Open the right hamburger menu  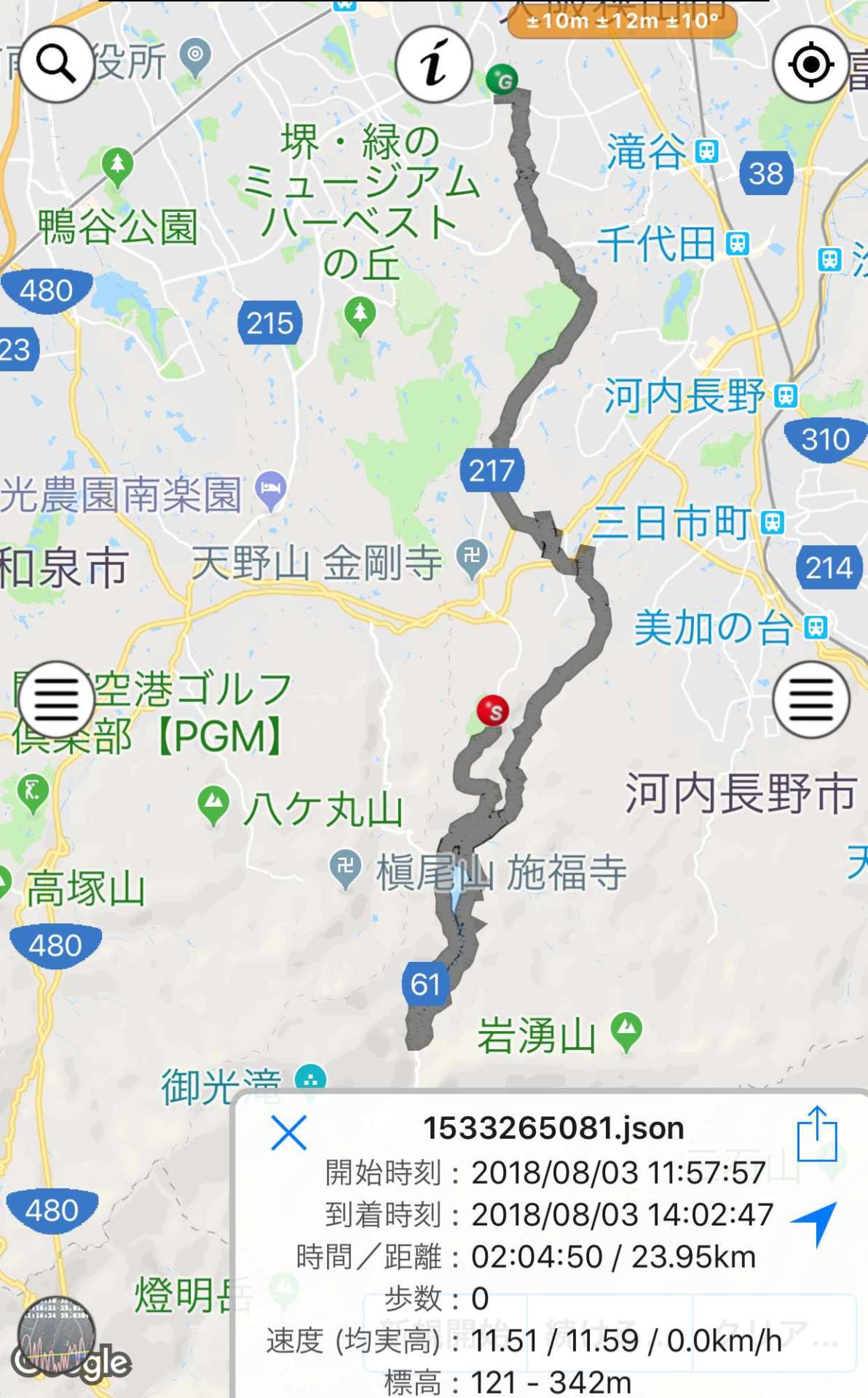[810, 700]
